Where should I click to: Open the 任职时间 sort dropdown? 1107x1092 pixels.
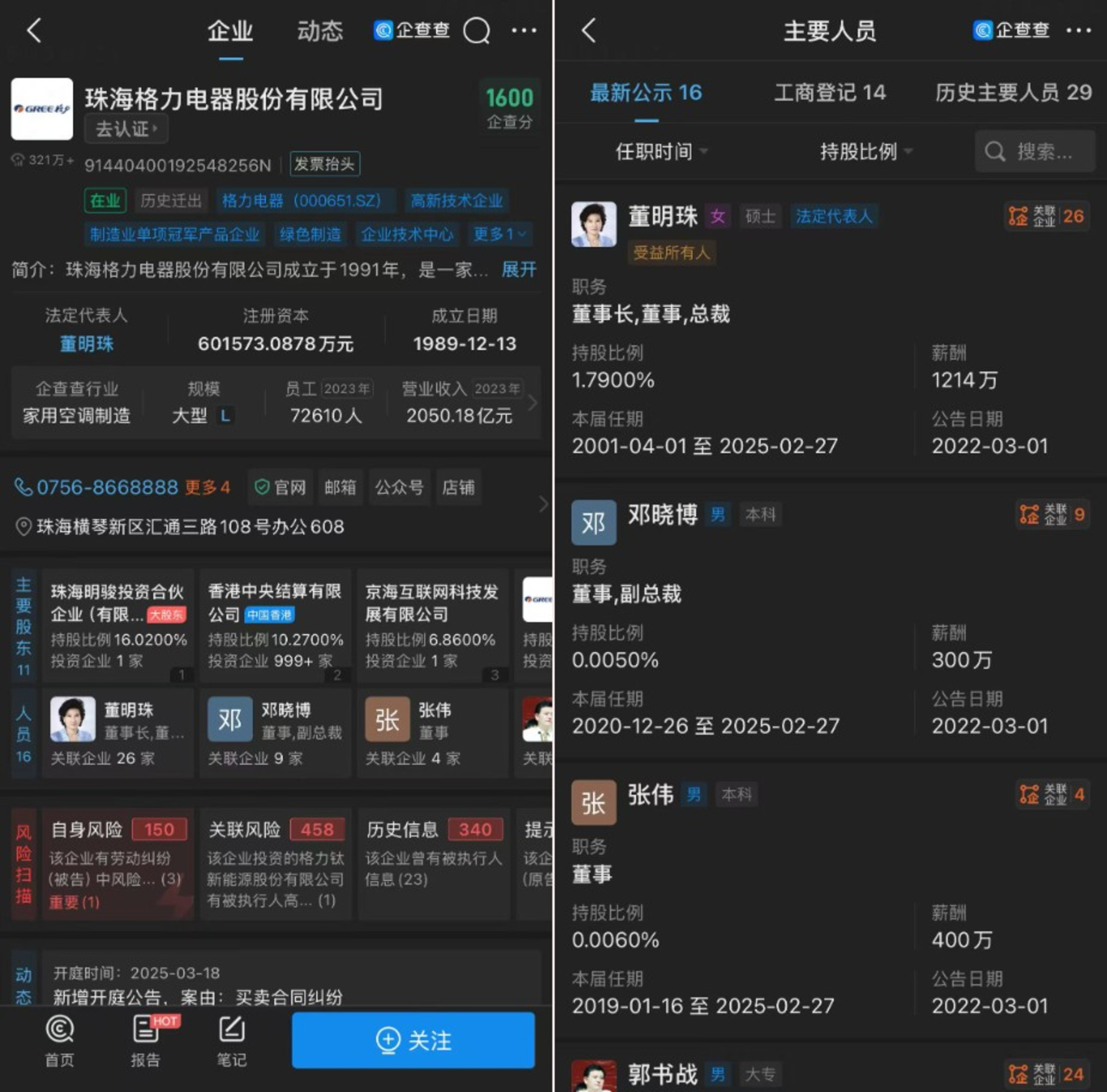tap(660, 152)
